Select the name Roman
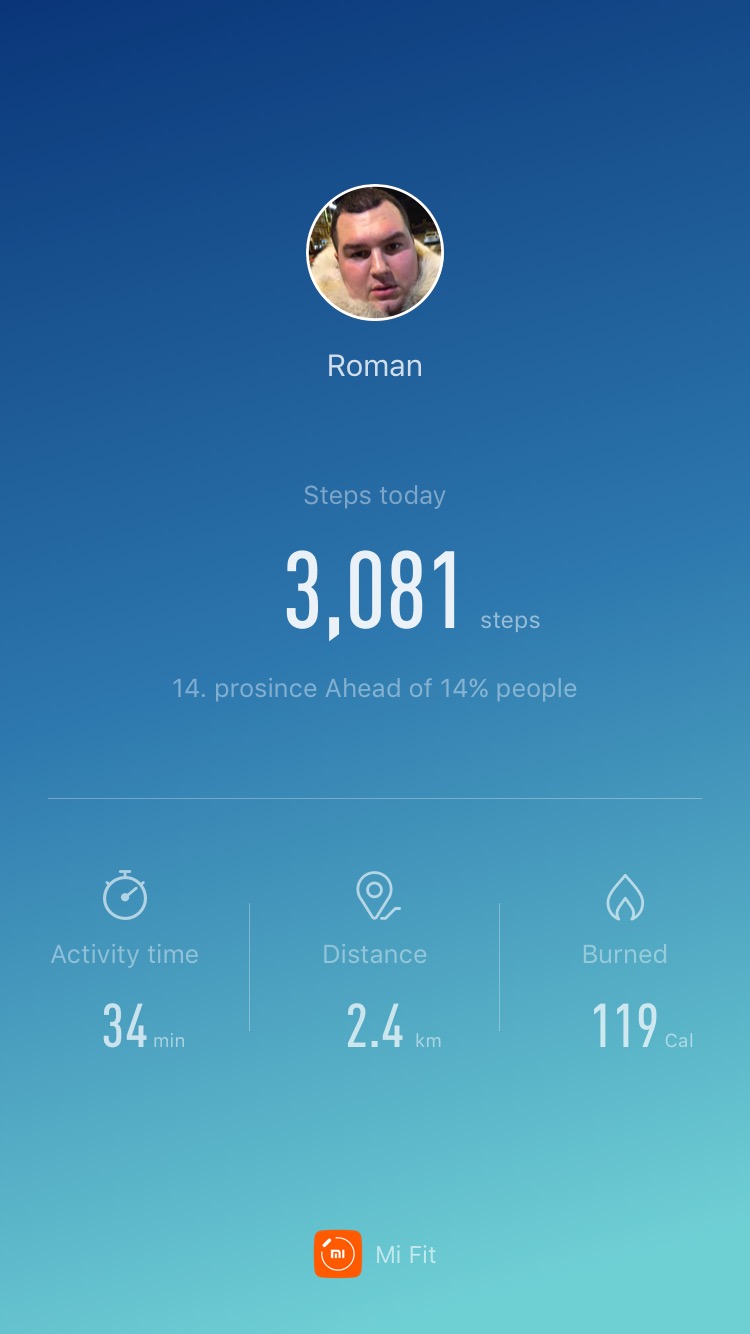 374,366
